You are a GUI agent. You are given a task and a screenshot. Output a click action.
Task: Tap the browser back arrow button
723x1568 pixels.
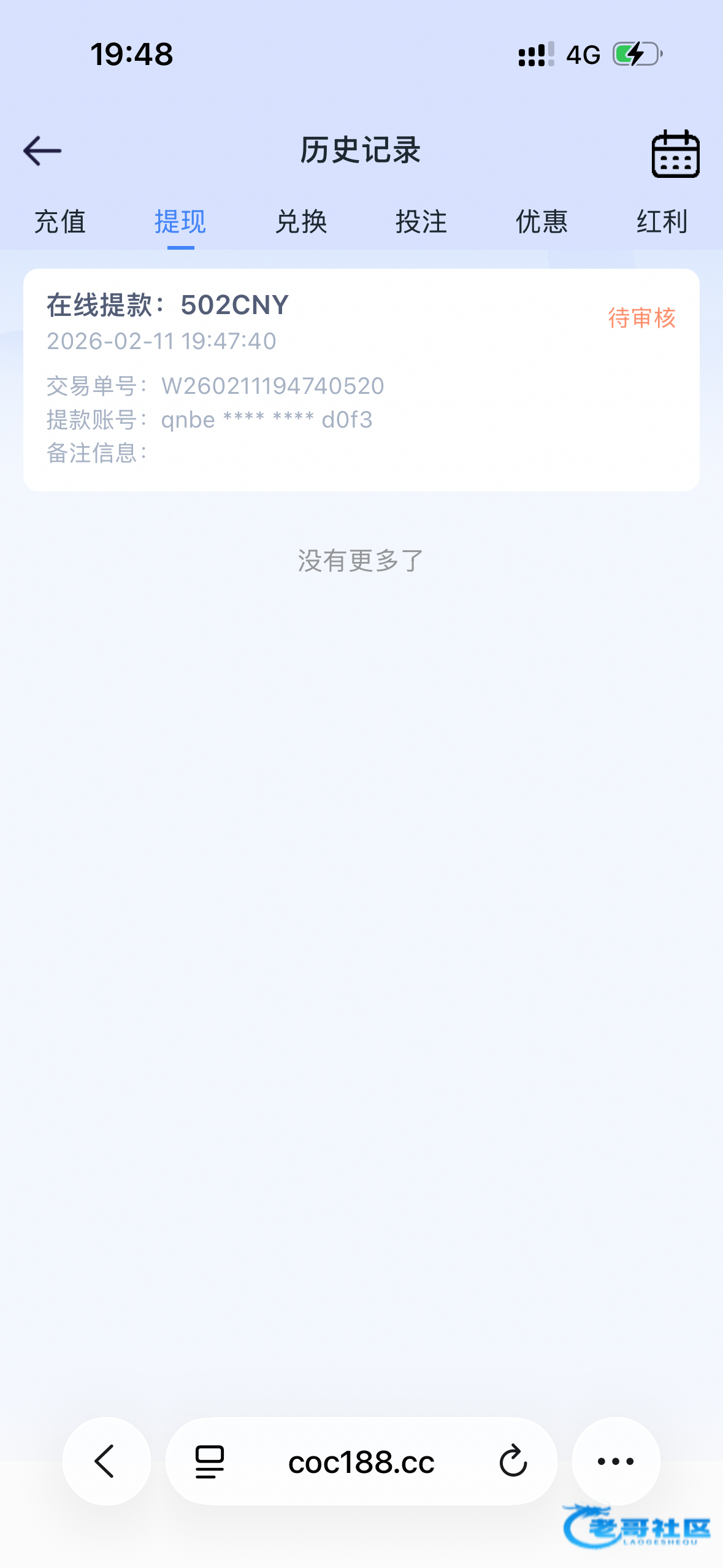pos(106,1461)
